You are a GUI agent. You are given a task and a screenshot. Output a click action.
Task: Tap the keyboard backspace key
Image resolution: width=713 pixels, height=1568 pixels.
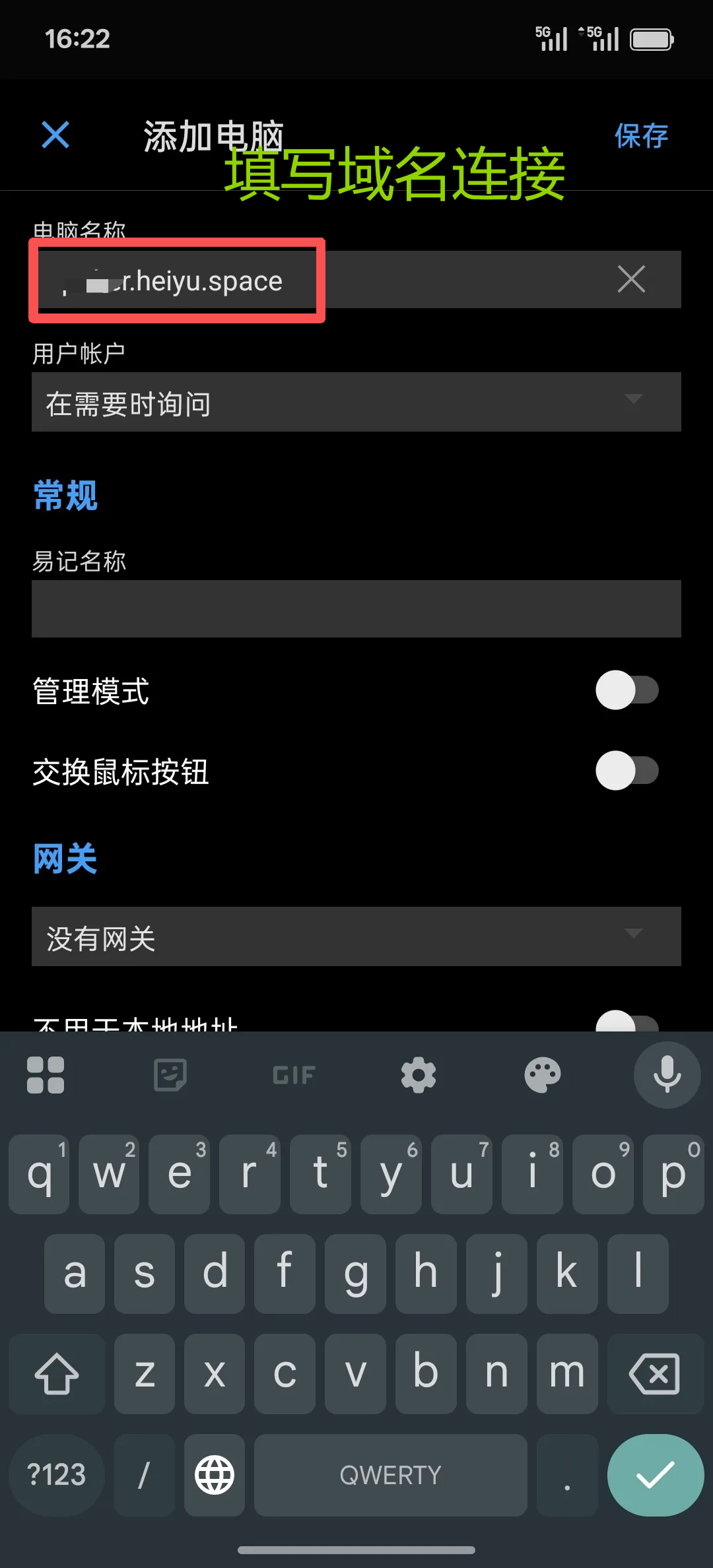655,1374
